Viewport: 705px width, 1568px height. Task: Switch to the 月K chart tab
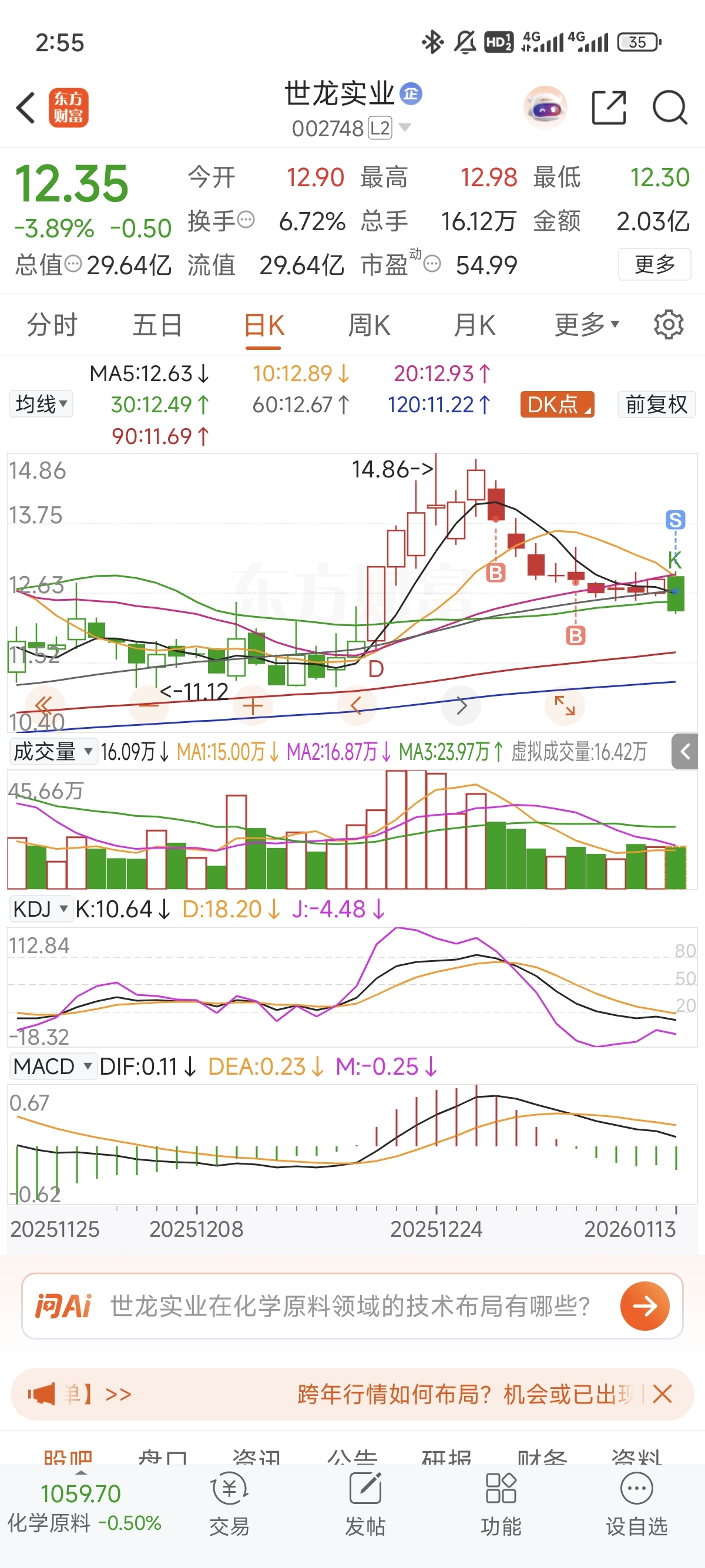(474, 325)
